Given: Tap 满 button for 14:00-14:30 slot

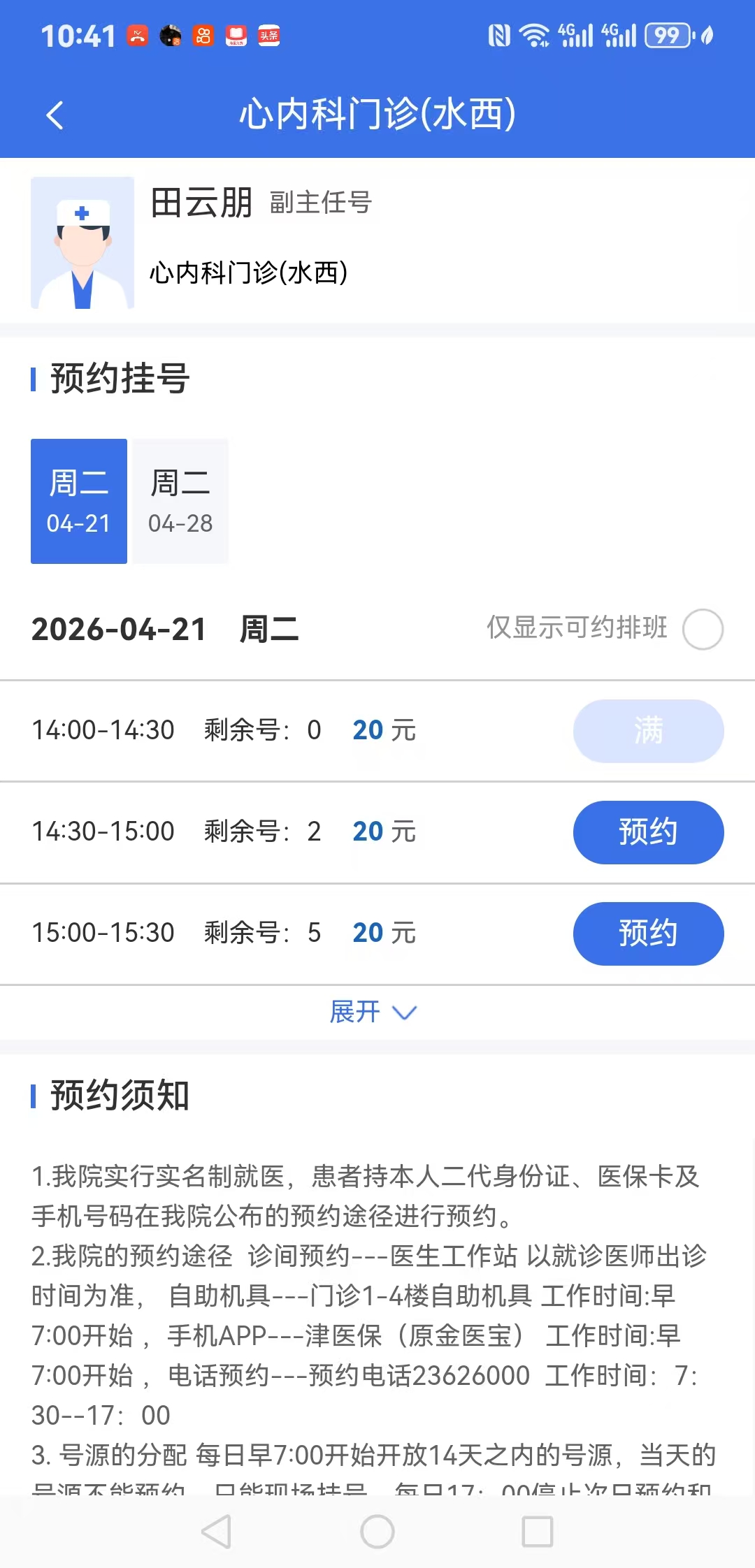Looking at the screenshot, I should tap(648, 731).
